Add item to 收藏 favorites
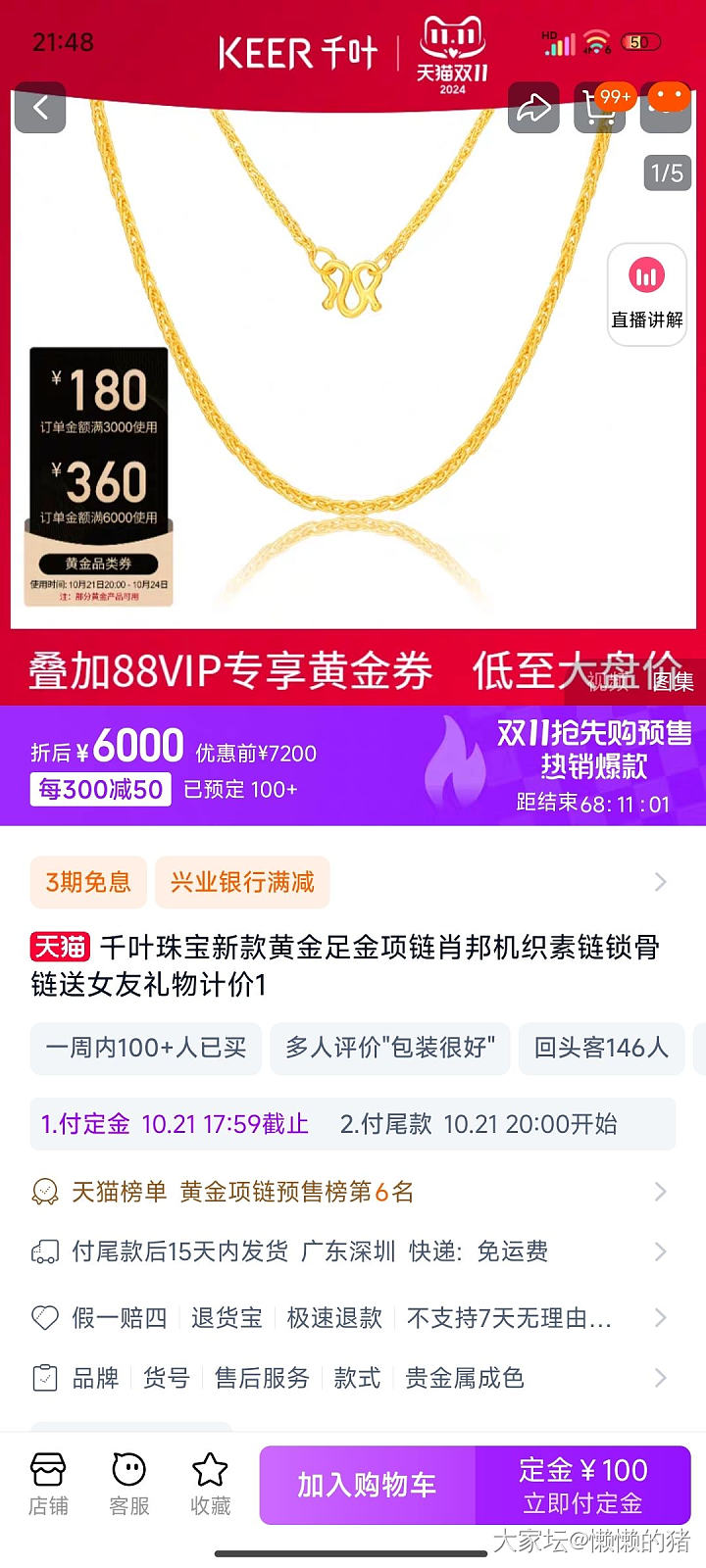The width and height of the screenshot is (706, 1568). [x=210, y=1485]
